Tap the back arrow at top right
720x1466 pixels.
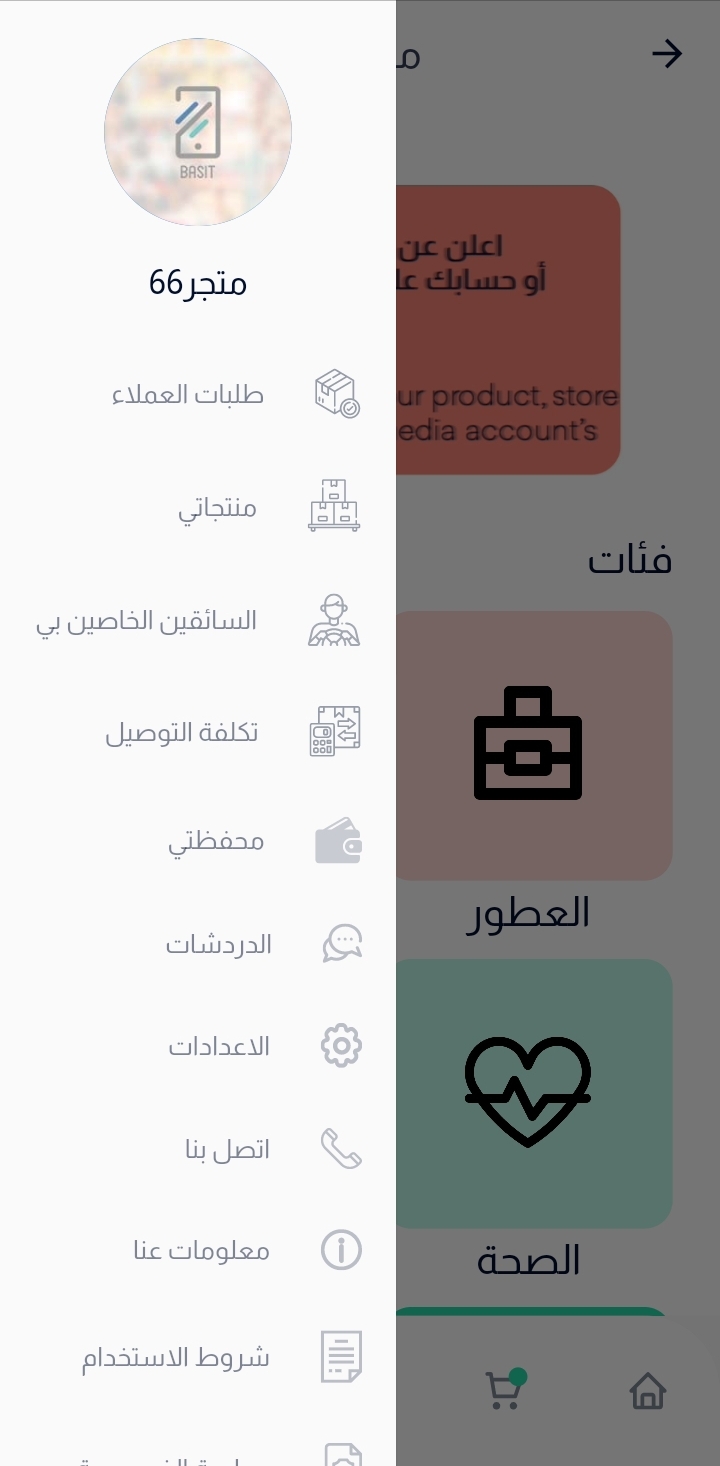click(666, 54)
